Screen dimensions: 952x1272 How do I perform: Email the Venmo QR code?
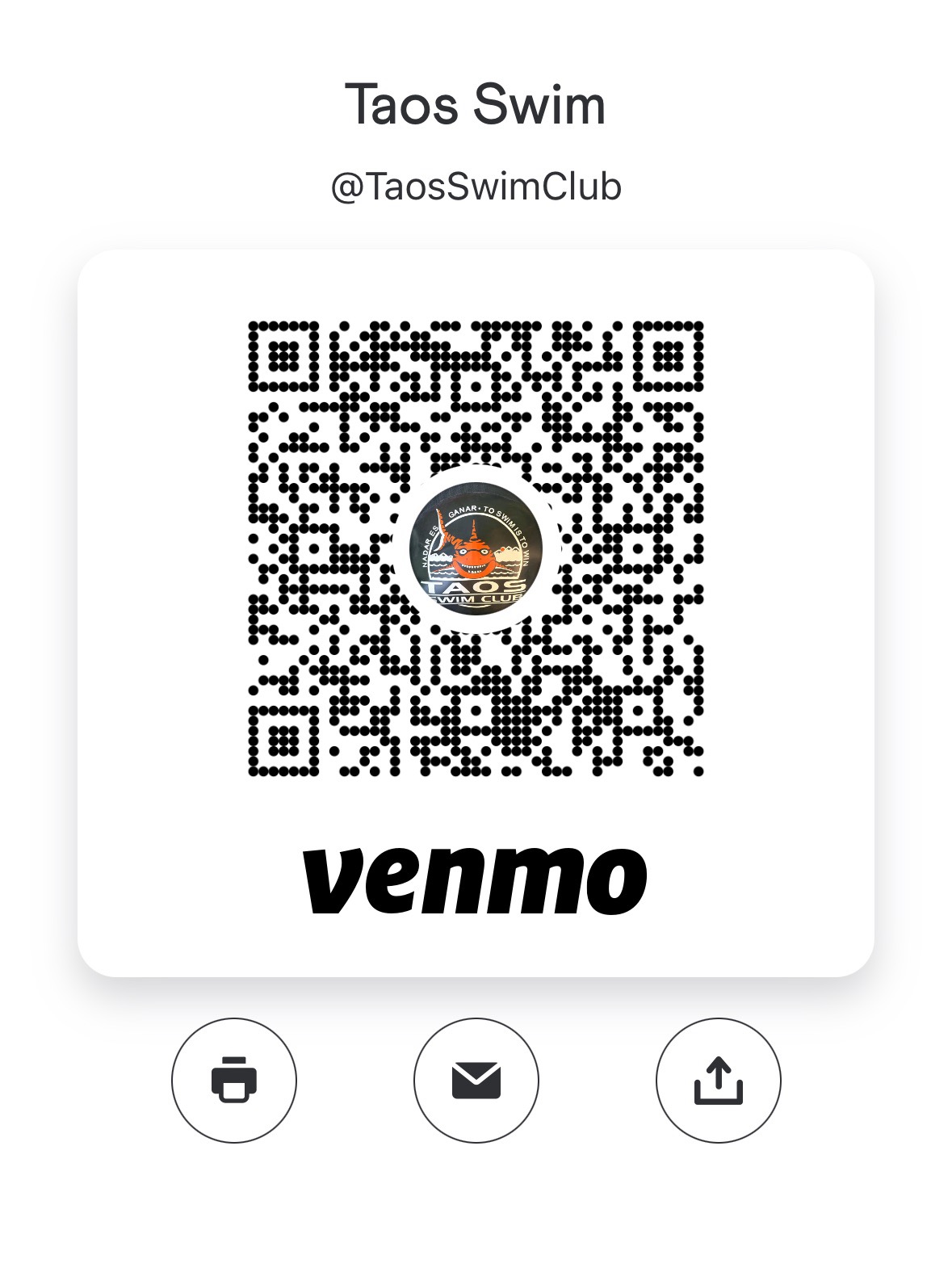[476, 1080]
